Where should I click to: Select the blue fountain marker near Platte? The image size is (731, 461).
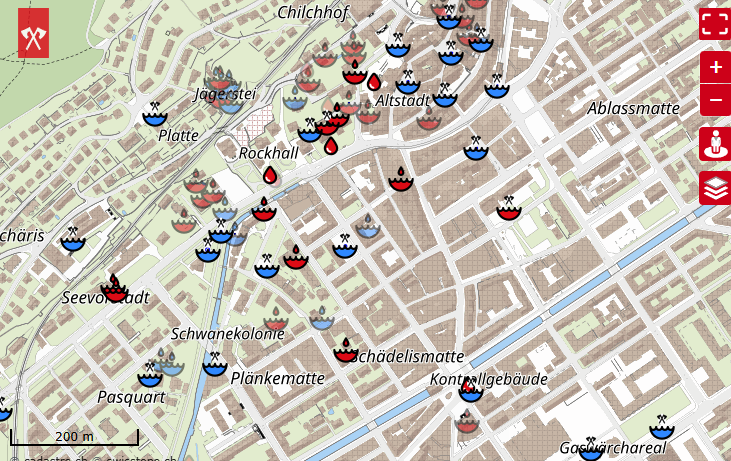pos(154,113)
